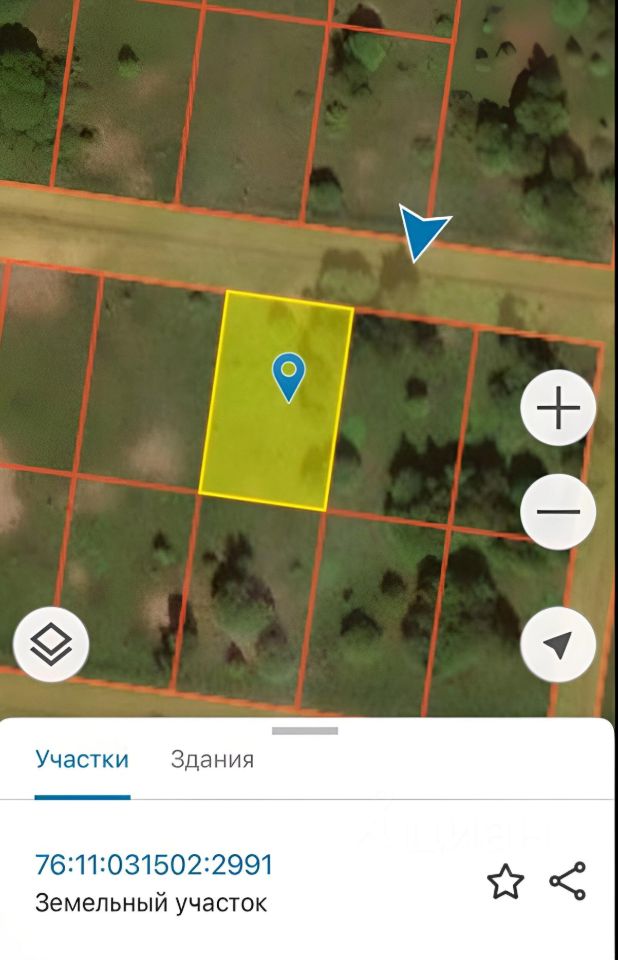Screen dimensions: 618x960
Task: Open the map layers selector
Action: 51,645
